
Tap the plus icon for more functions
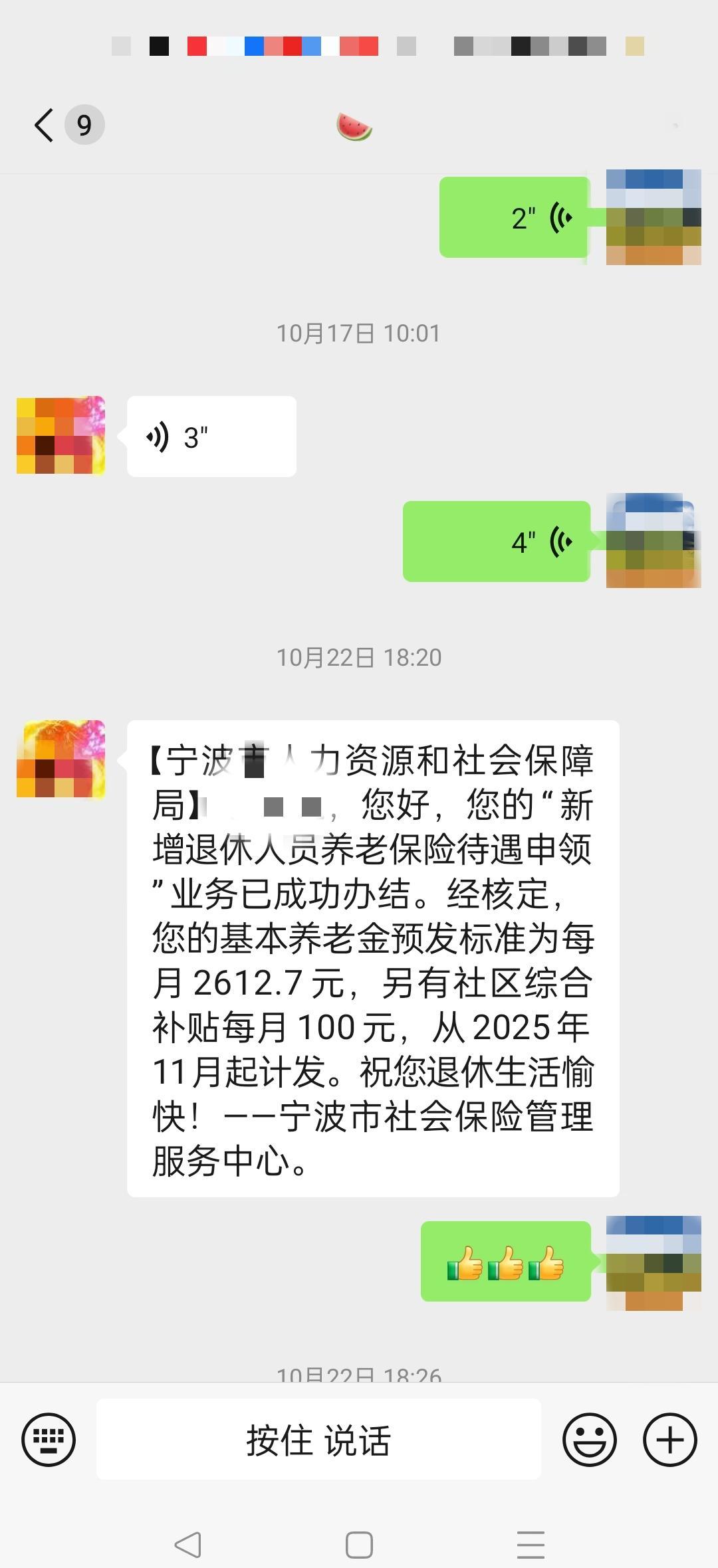[x=668, y=1438]
